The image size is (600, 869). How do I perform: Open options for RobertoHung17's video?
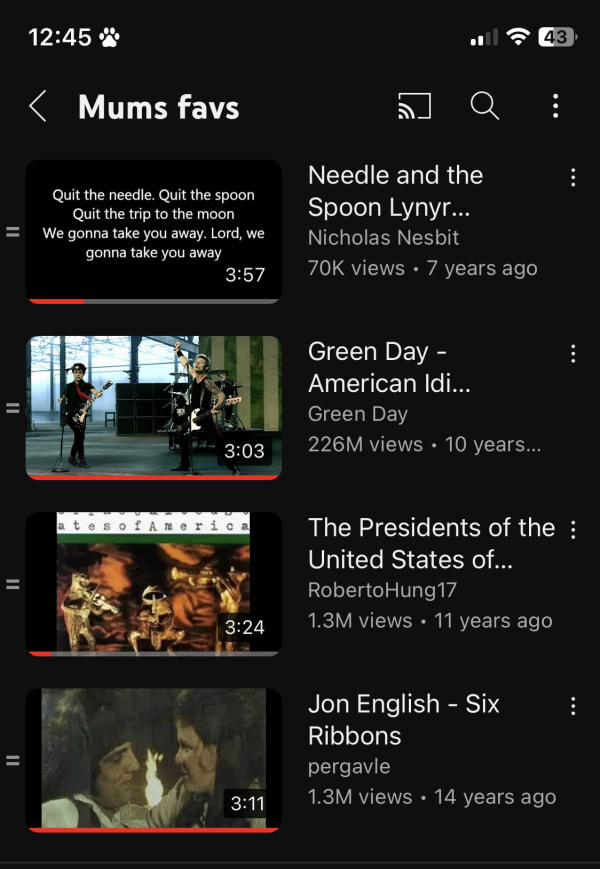tap(573, 530)
